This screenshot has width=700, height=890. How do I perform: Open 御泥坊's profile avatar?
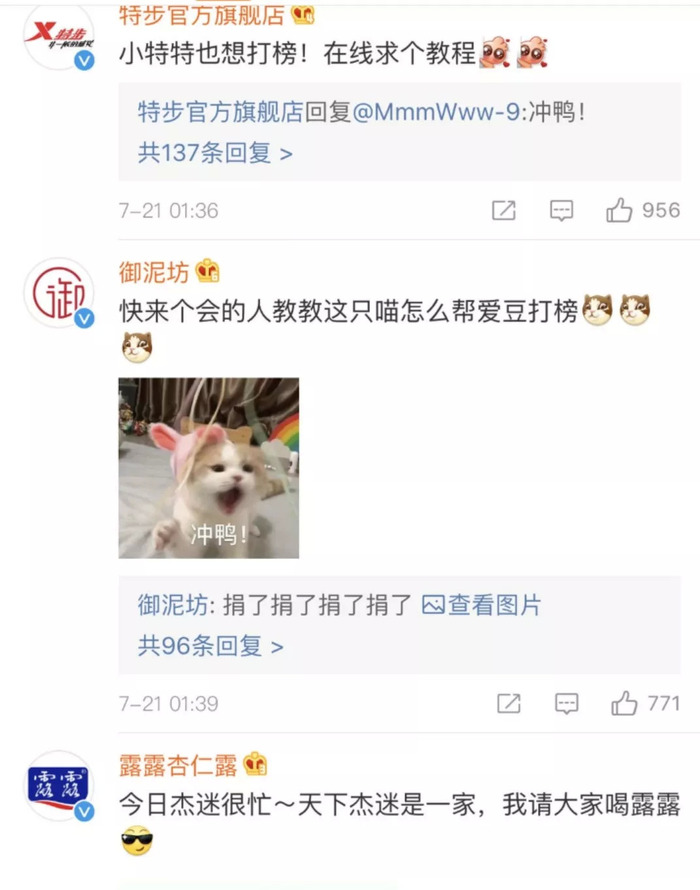tap(58, 292)
